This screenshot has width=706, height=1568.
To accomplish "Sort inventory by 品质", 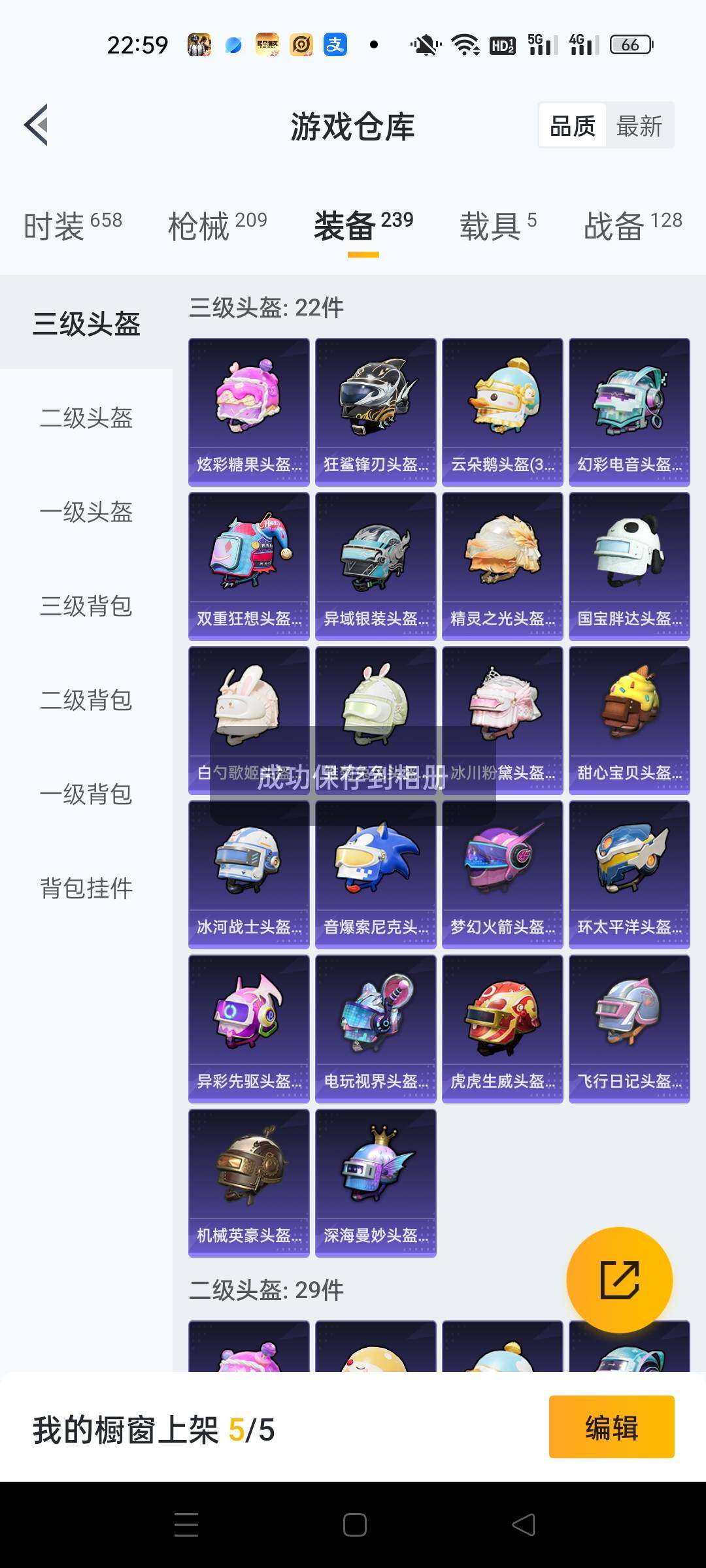I will tap(572, 125).
